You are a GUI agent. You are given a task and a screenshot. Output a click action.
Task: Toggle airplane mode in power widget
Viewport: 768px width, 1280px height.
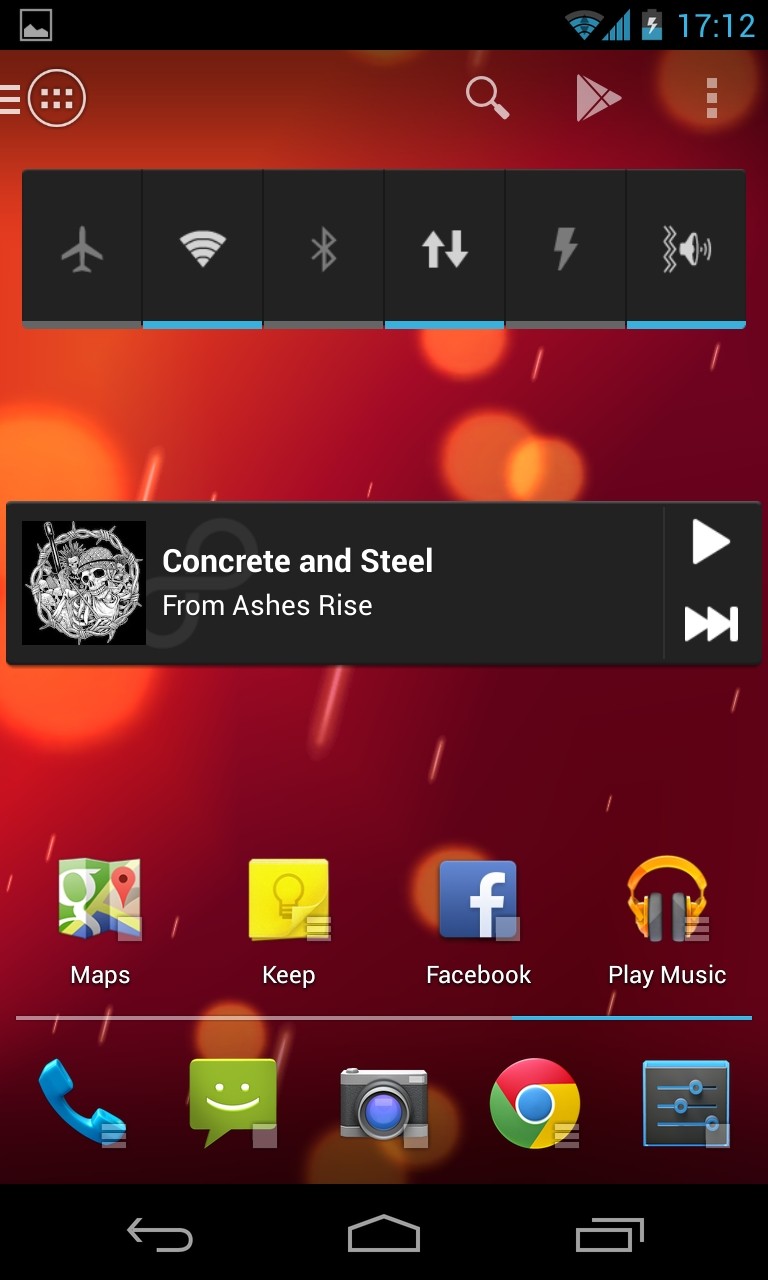click(82, 249)
